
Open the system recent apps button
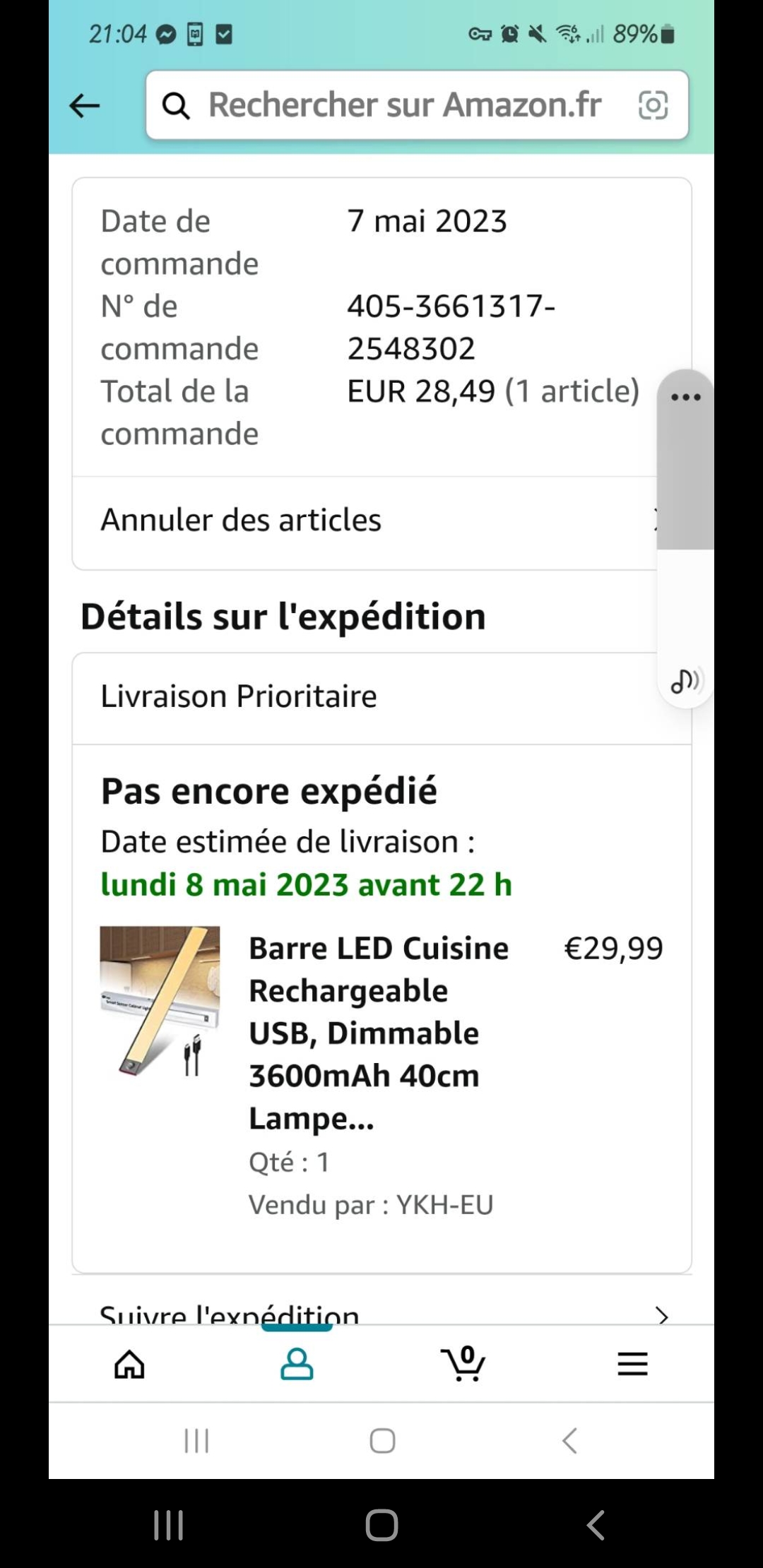[x=169, y=1526]
